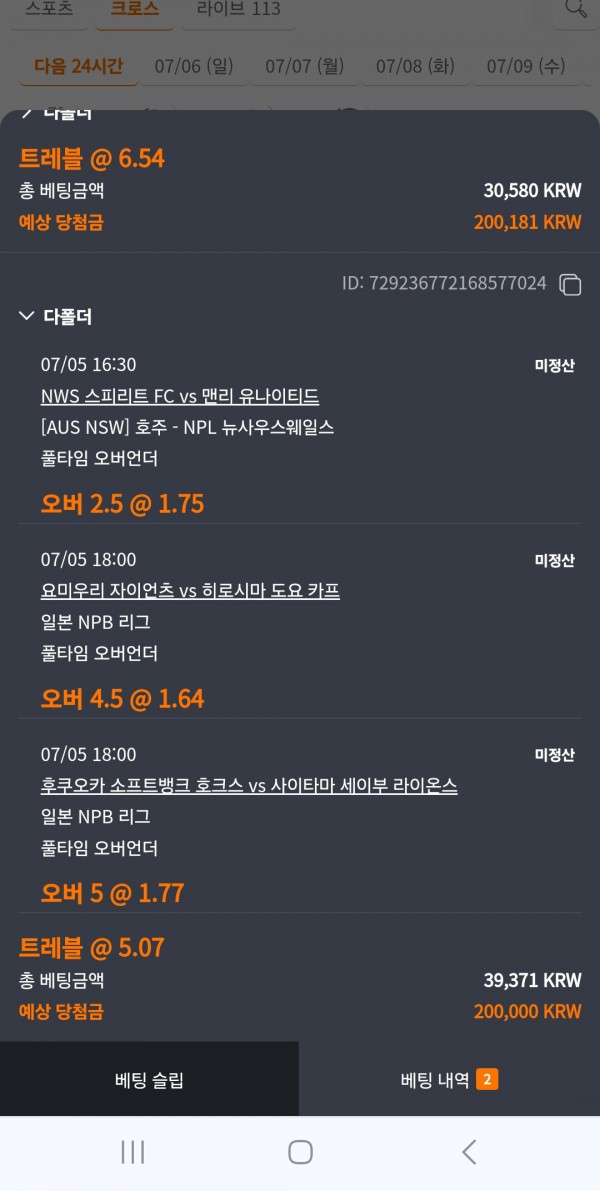600x1191 pixels.
Task: Choose the 07/09 (수) date
Action: pos(525,67)
